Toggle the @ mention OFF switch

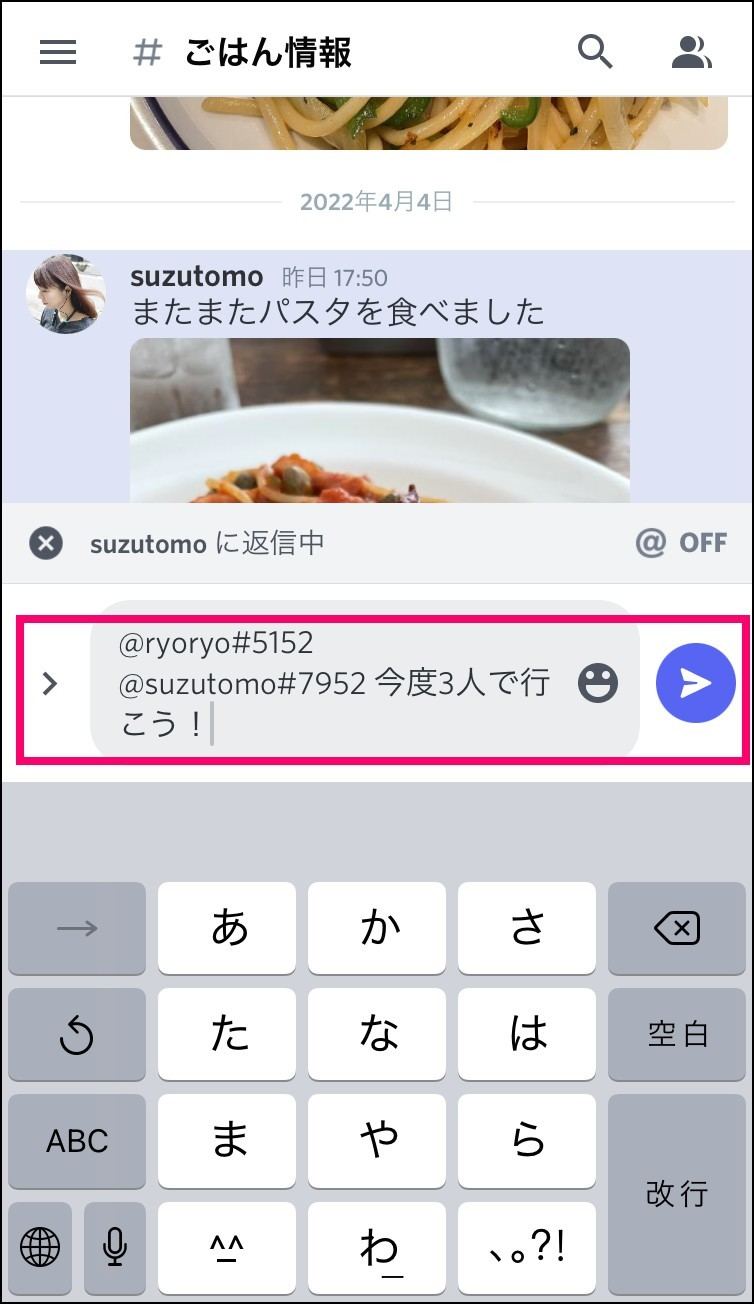tap(681, 543)
